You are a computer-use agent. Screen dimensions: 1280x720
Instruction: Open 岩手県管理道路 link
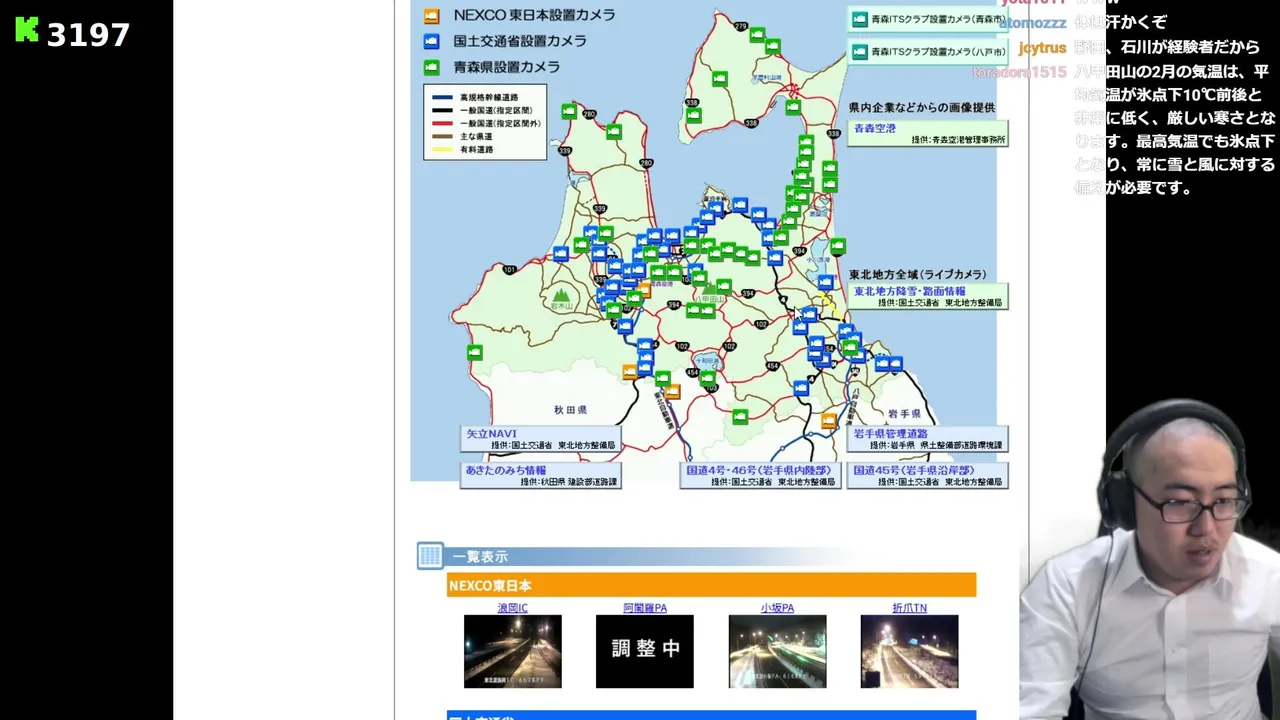890,434
